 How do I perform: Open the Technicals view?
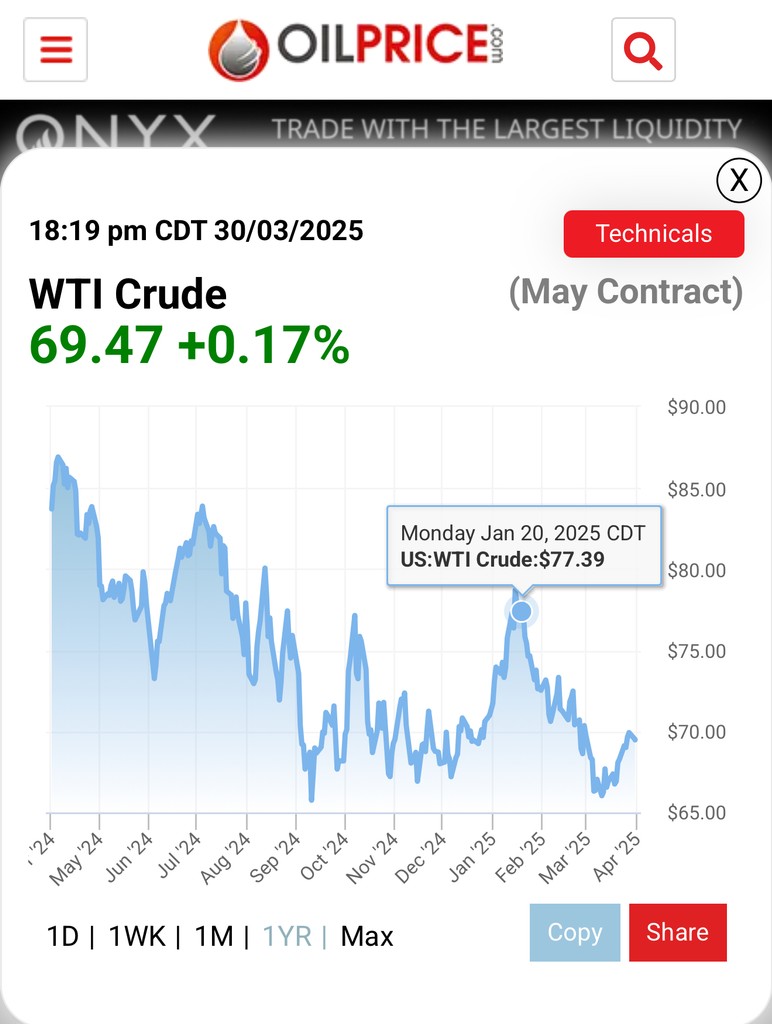653,234
